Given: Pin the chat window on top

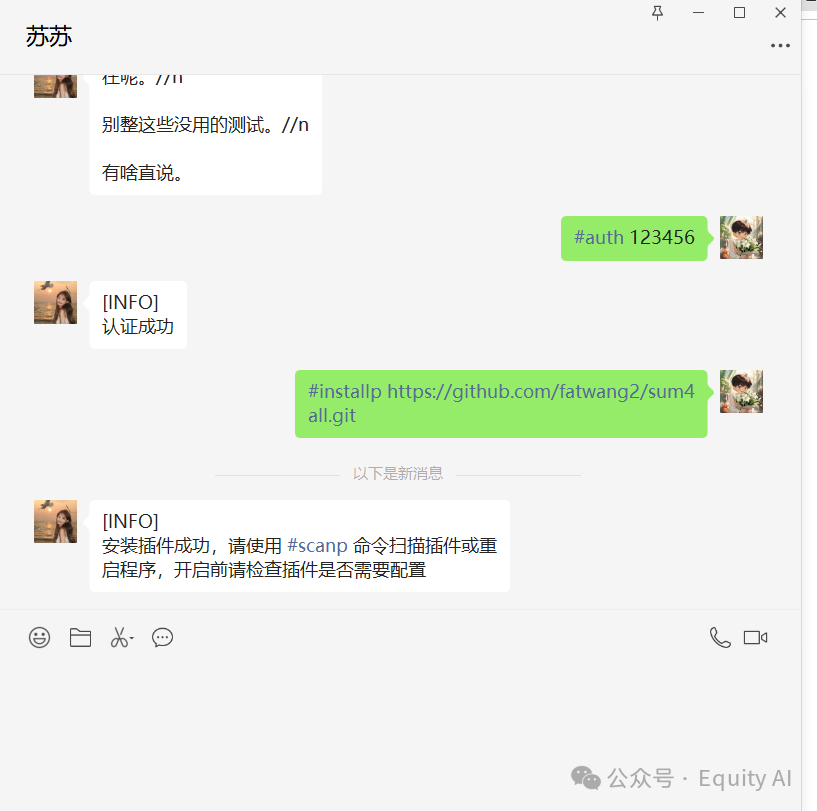Looking at the screenshot, I should tap(657, 13).
